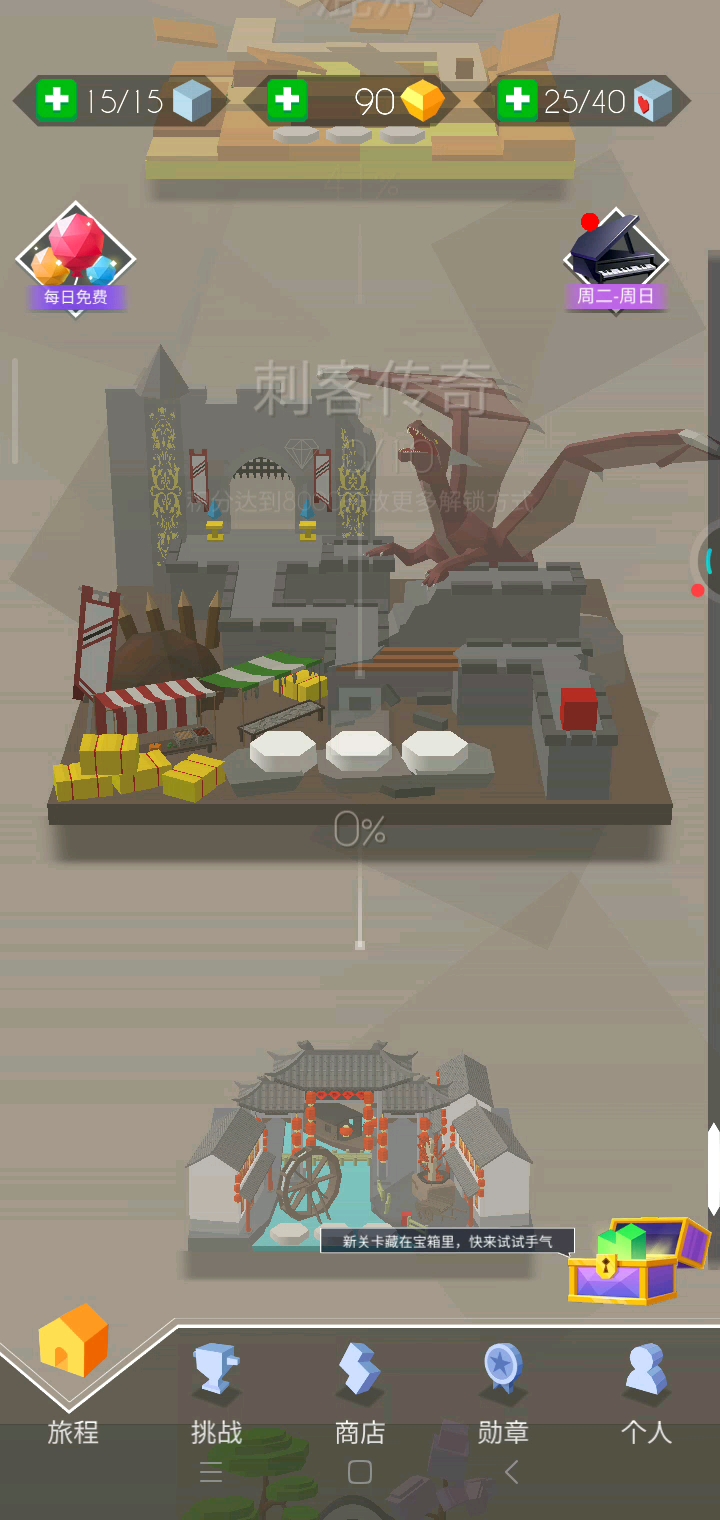Open the Chinese water town level
The width and height of the screenshot is (720, 1520).
point(360,1150)
